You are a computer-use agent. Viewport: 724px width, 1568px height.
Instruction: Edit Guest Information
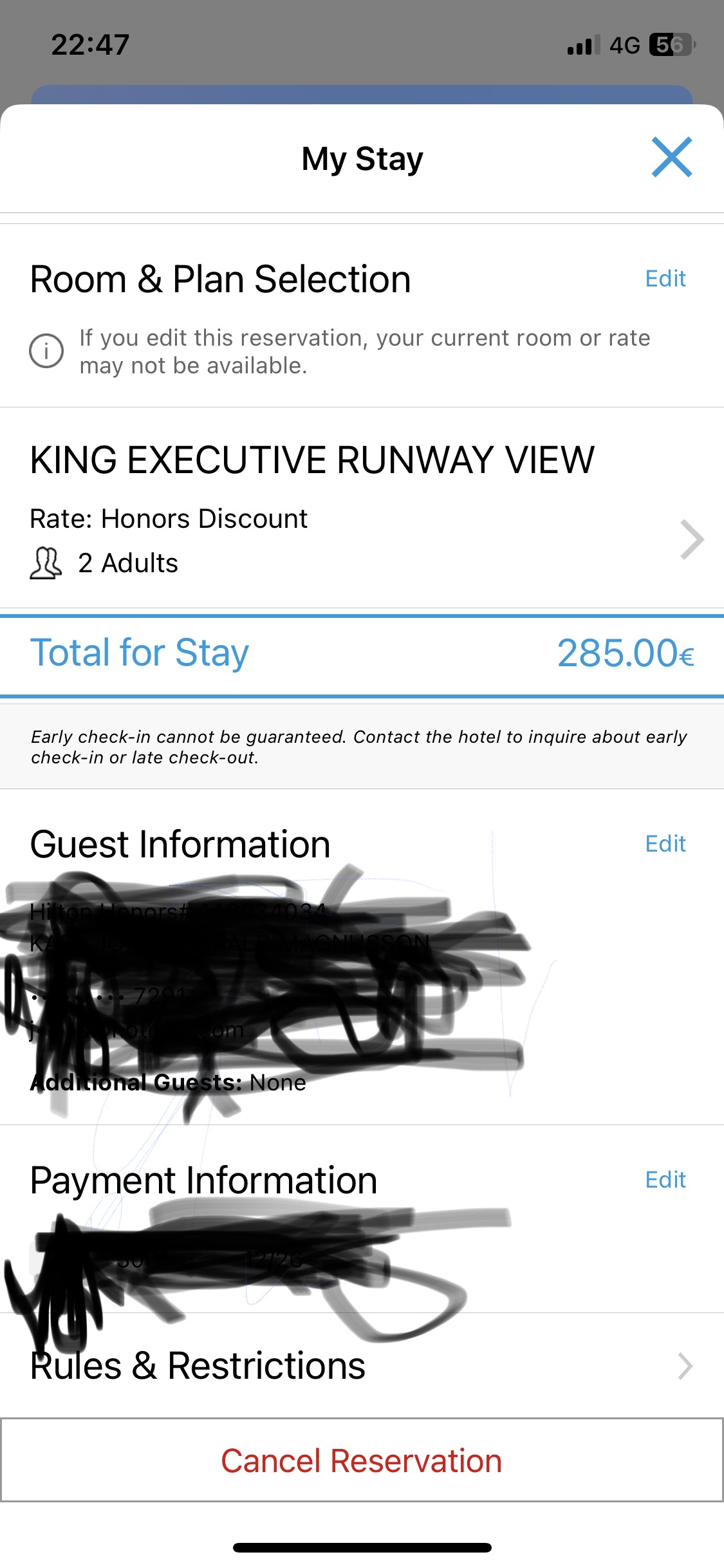[665, 844]
